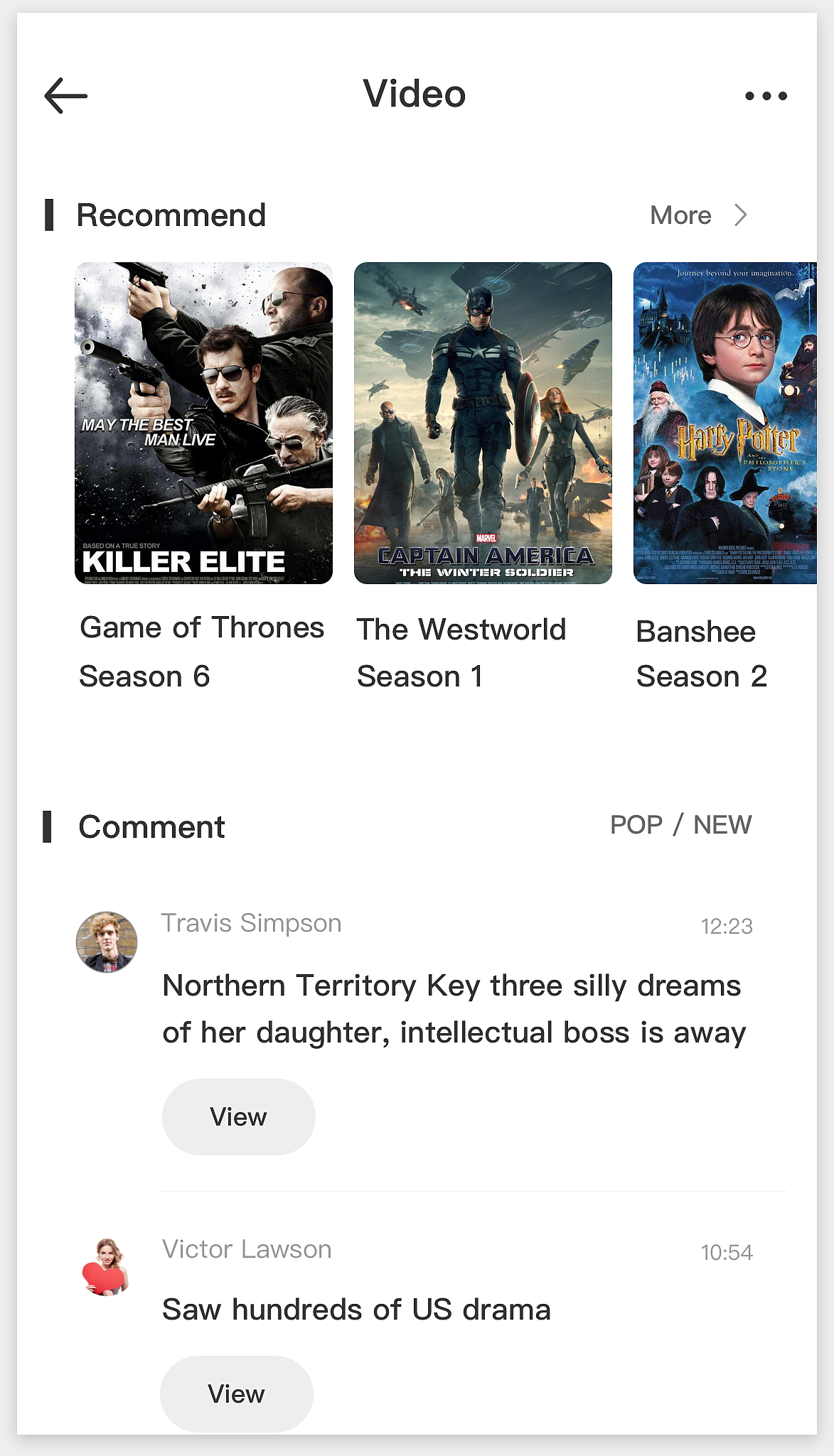Open the three-dot overflow menu

click(x=766, y=96)
